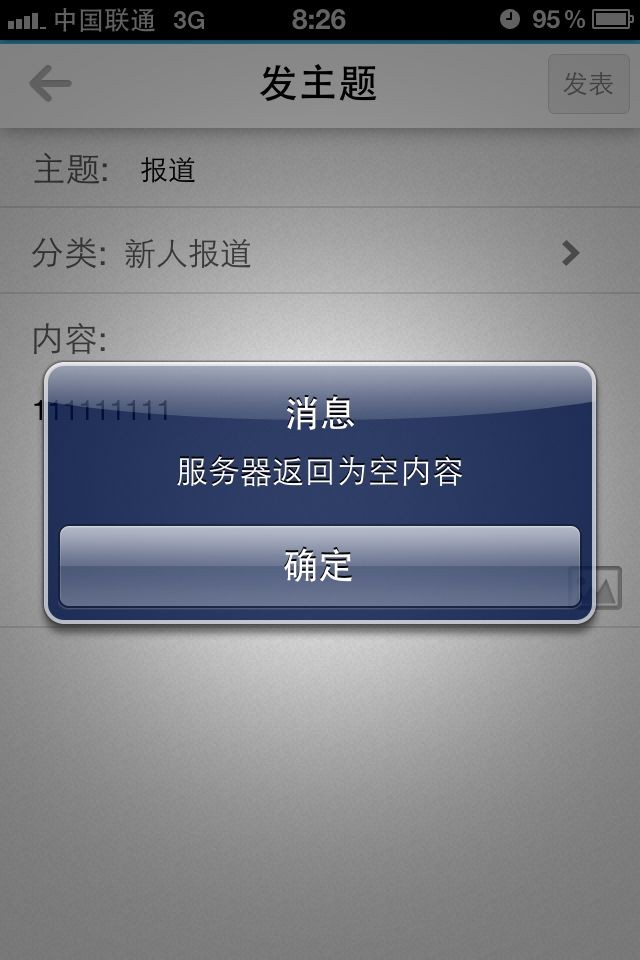The height and width of the screenshot is (960, 640).
Task: Tap the back arrow in the header
Action: (50, 84)
